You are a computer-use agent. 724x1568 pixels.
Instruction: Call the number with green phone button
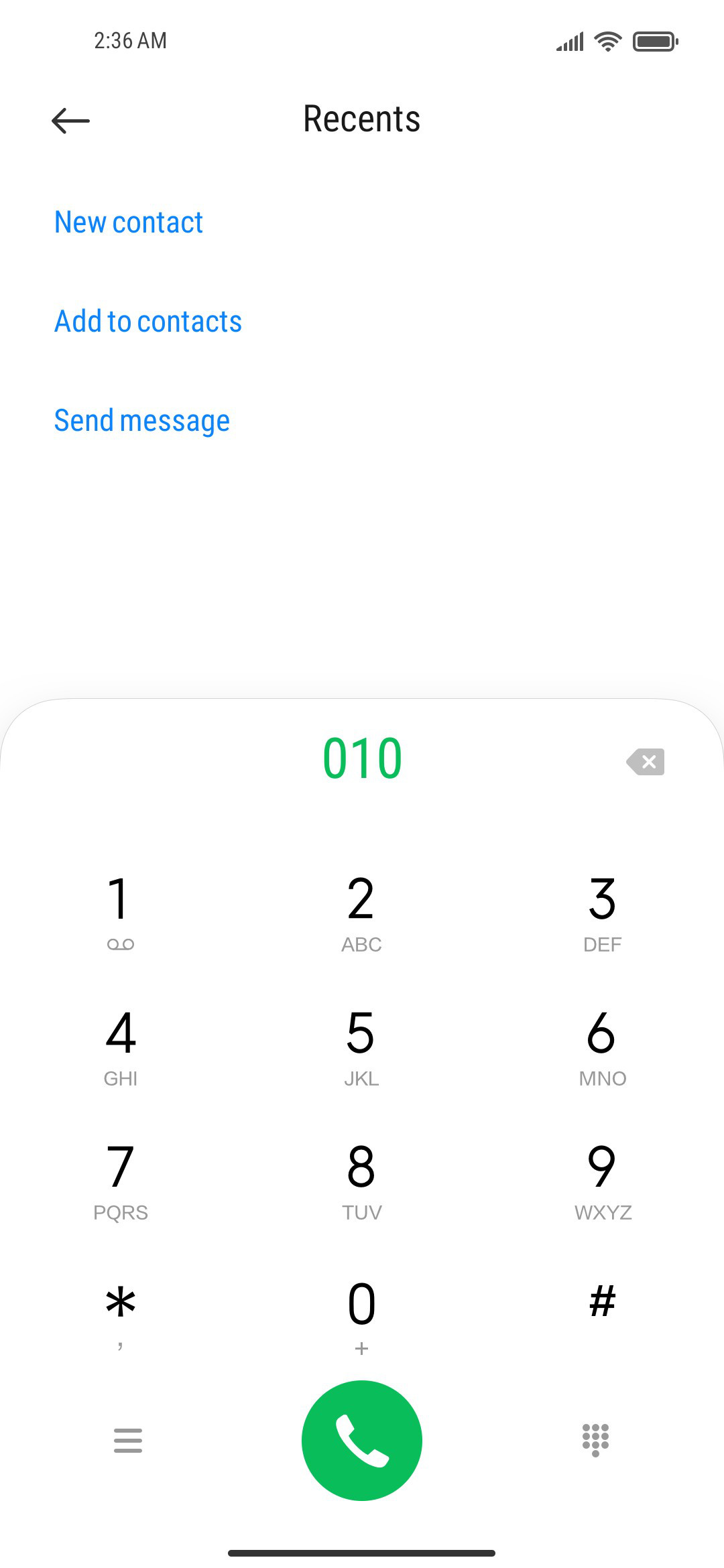click(362, 1441)
